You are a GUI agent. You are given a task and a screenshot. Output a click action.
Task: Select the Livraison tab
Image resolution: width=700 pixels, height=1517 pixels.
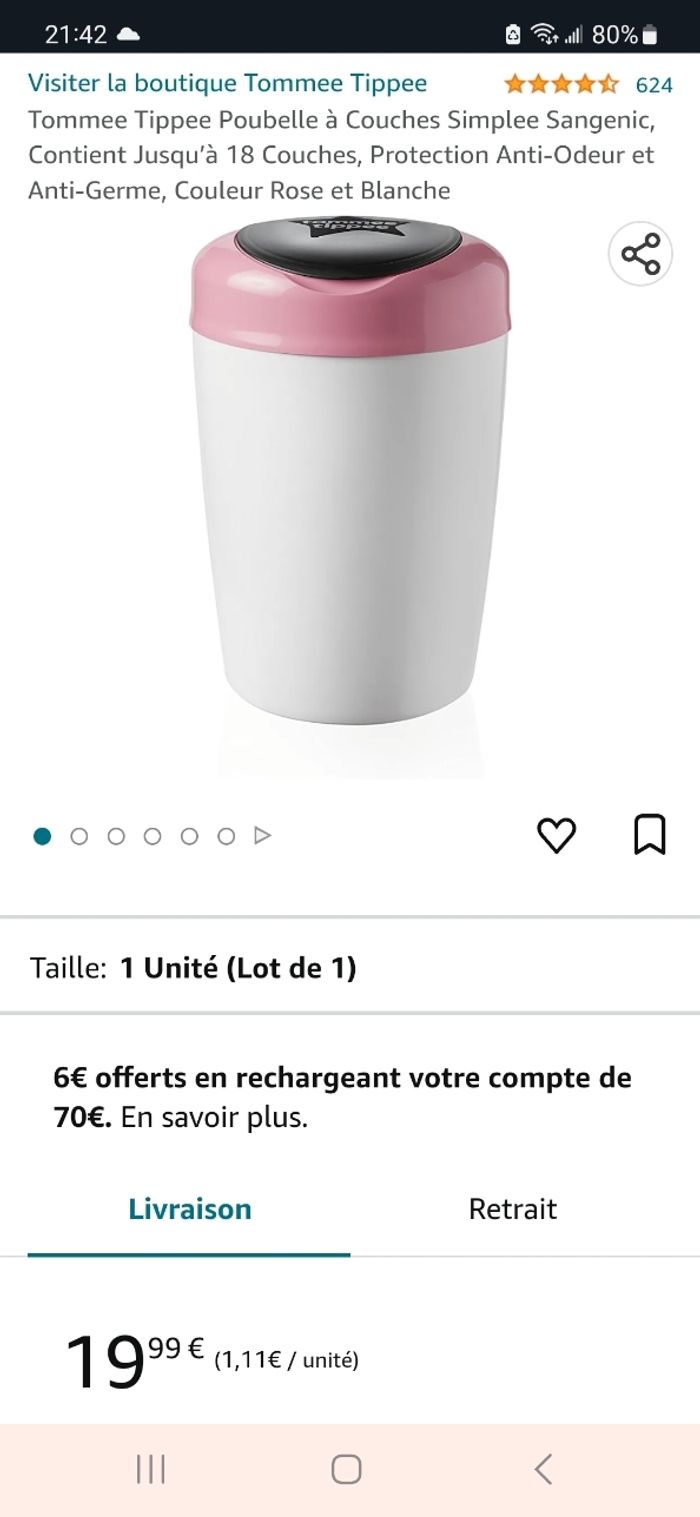pyautogui.click(x=189, y=1209)
